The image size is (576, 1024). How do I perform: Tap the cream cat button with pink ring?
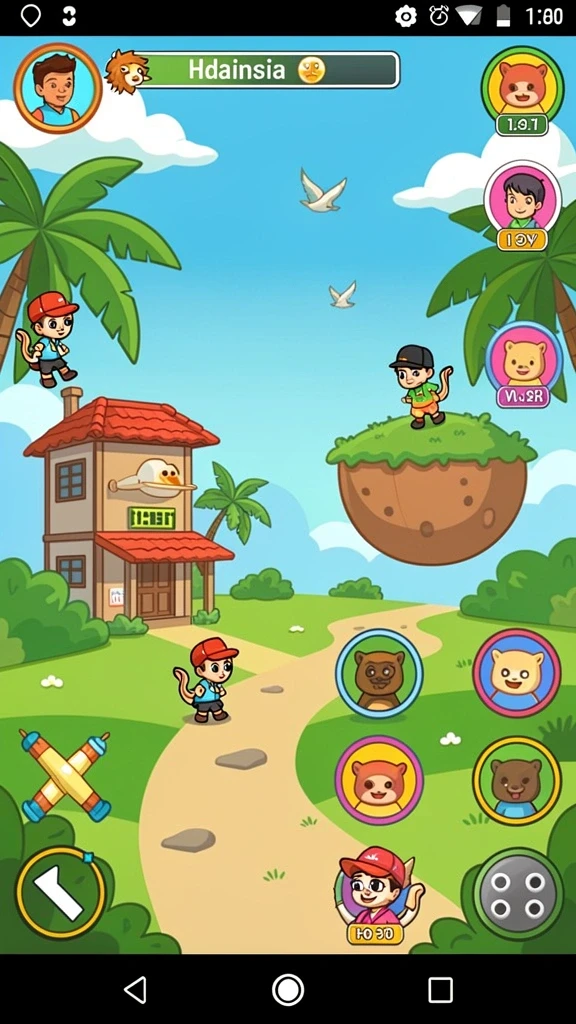517,673
